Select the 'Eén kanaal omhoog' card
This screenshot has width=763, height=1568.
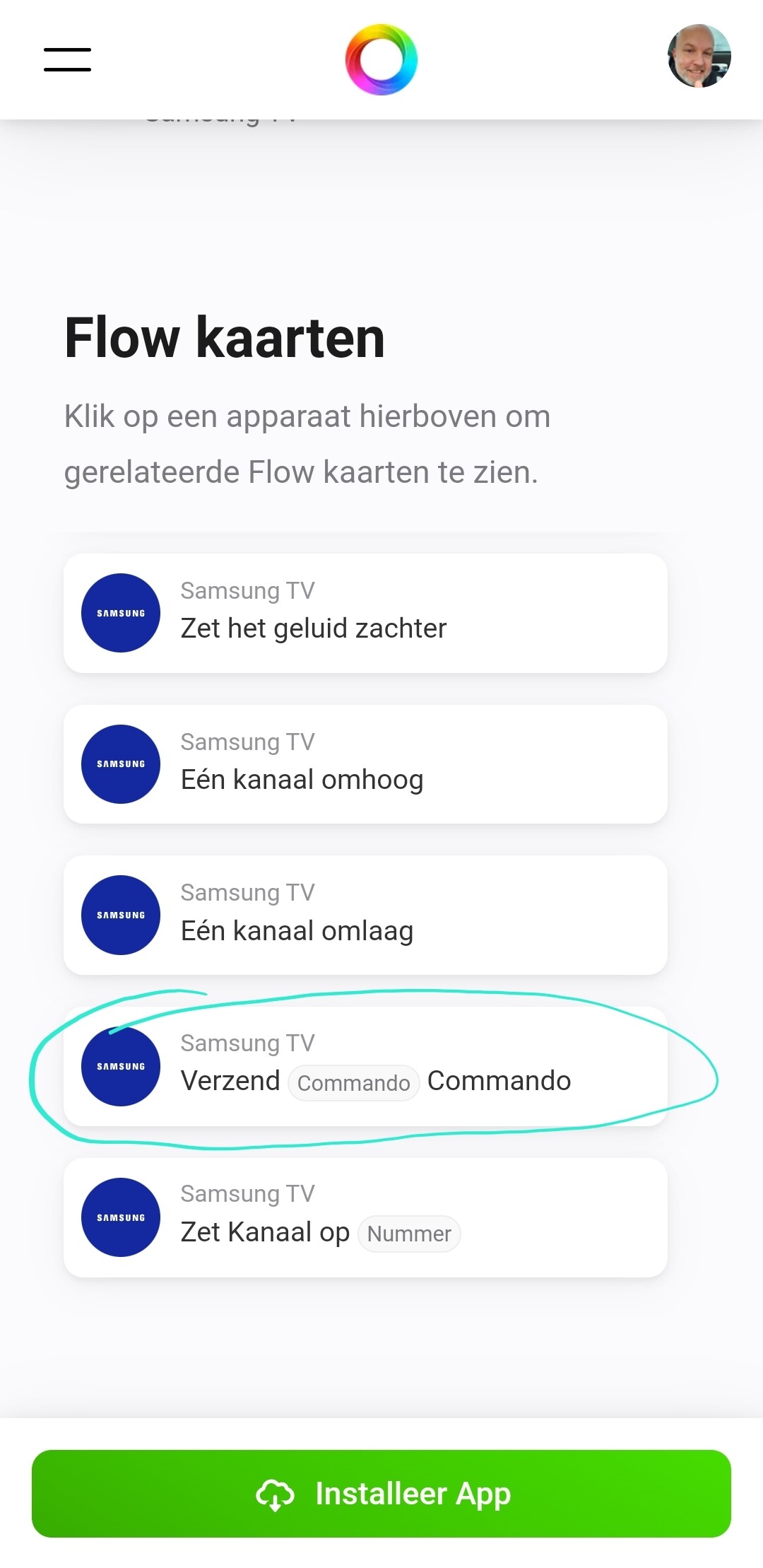pos(365,764)
